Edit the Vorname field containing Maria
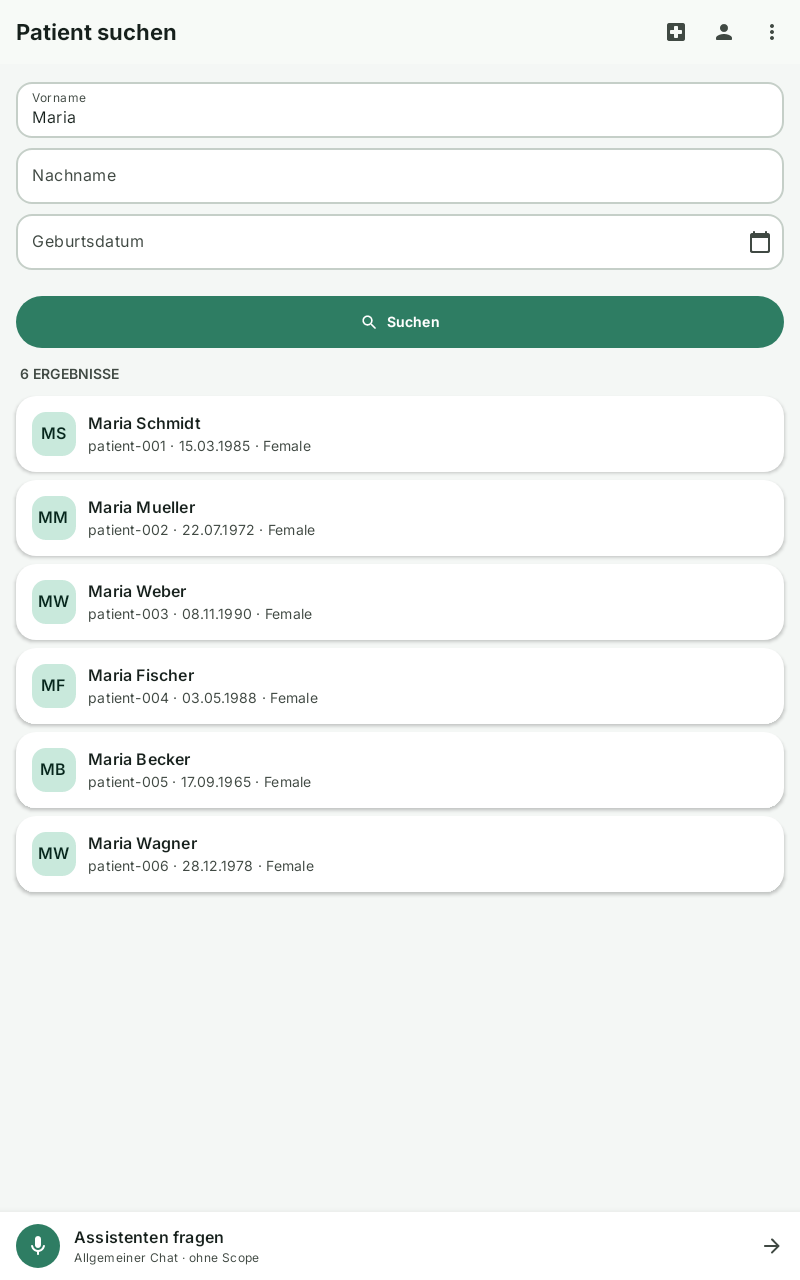The image size is (800, 1280). 400,110
